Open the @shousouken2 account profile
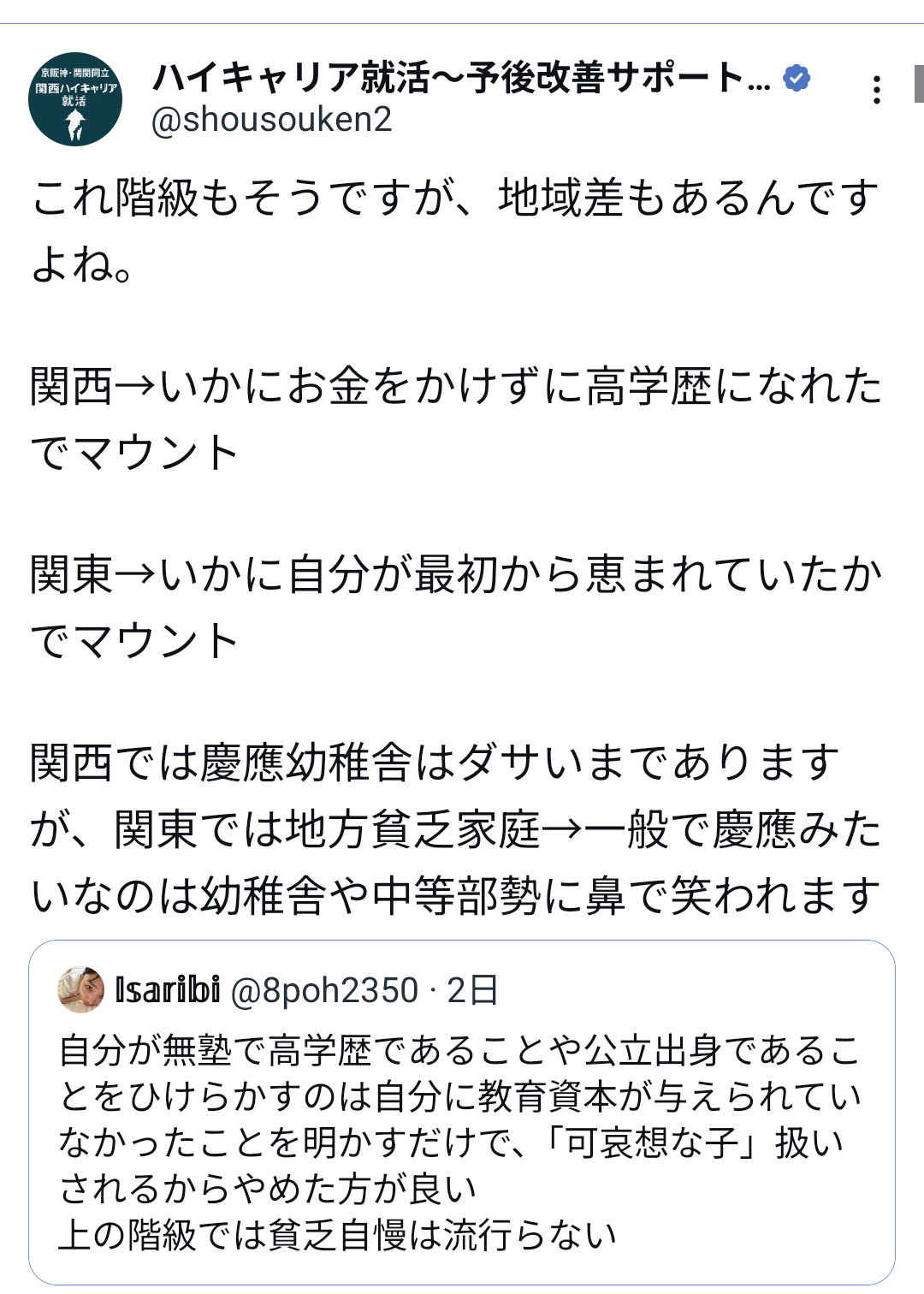This screenshot has height=1294, width=924. [x=271, y=120]
